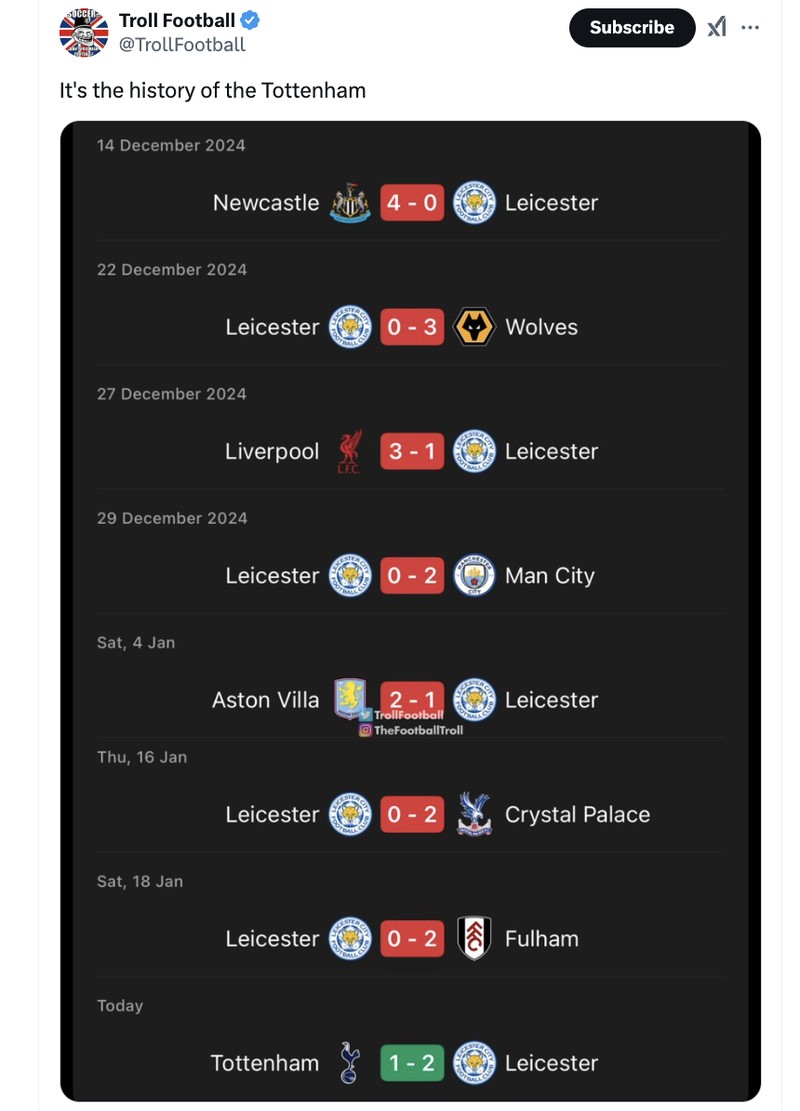Select the red 4-0 Newcastle score badge

tap(411, 202)
